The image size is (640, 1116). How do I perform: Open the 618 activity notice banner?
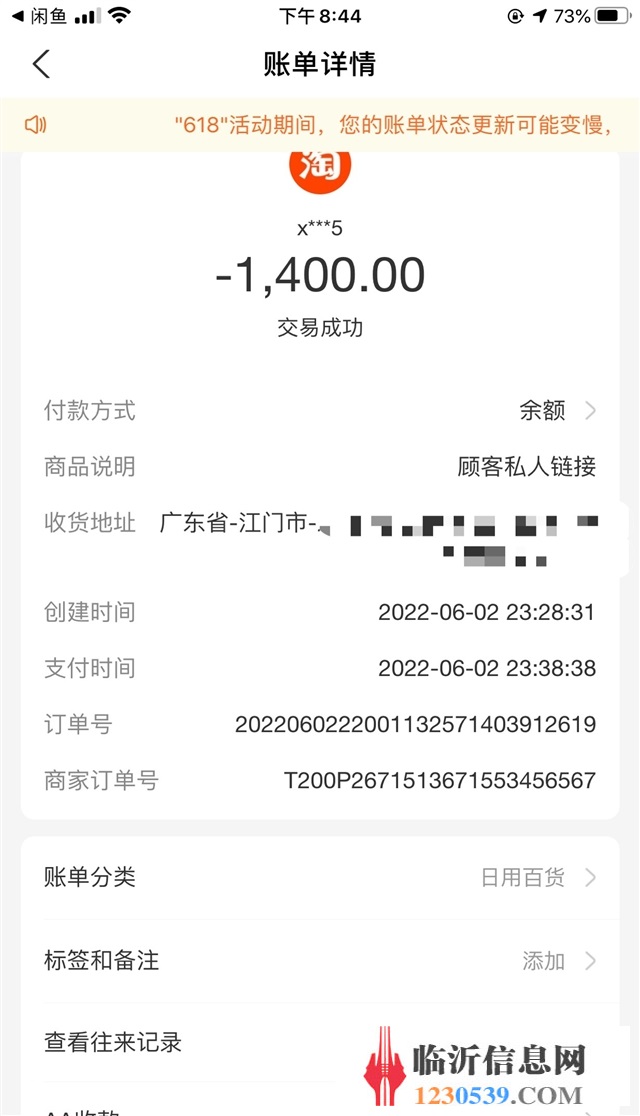320,125
